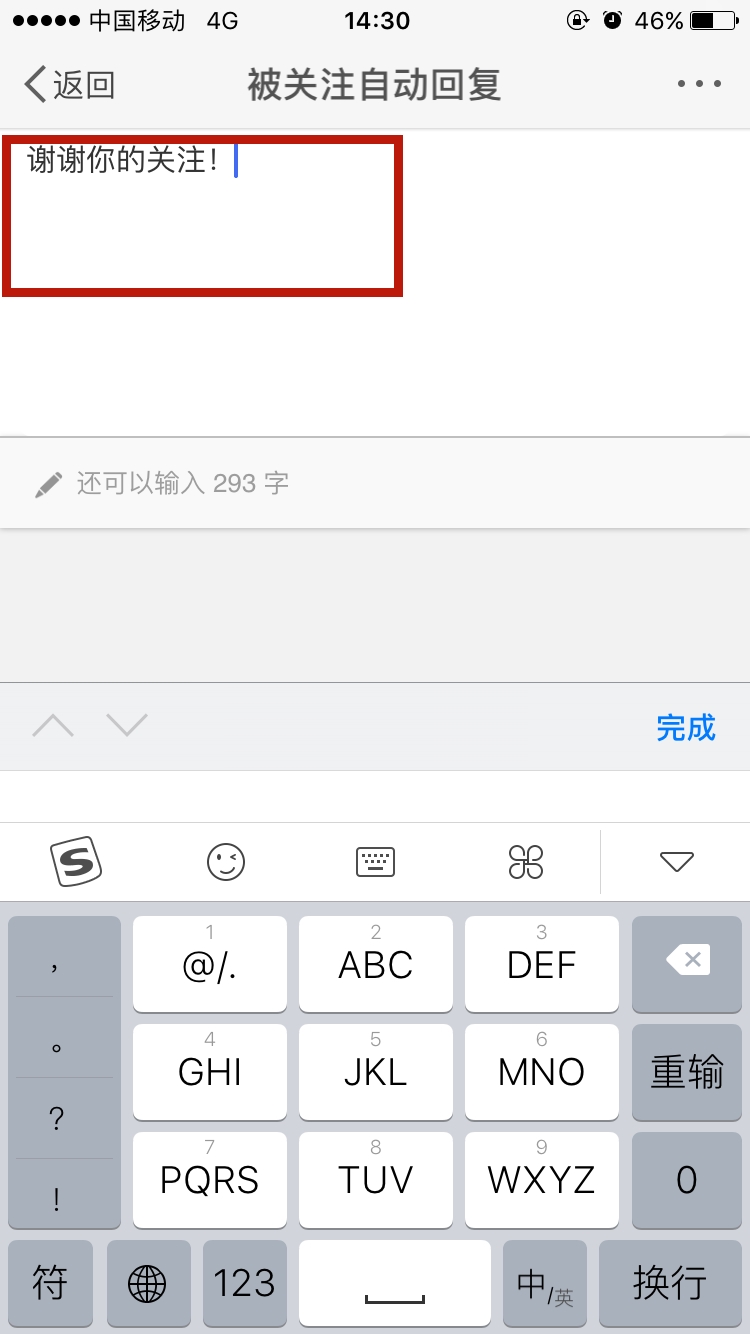The image size is (750, 1334).
Task: Tap the globe key to switch keyboards
Action: pos(148,1283)
